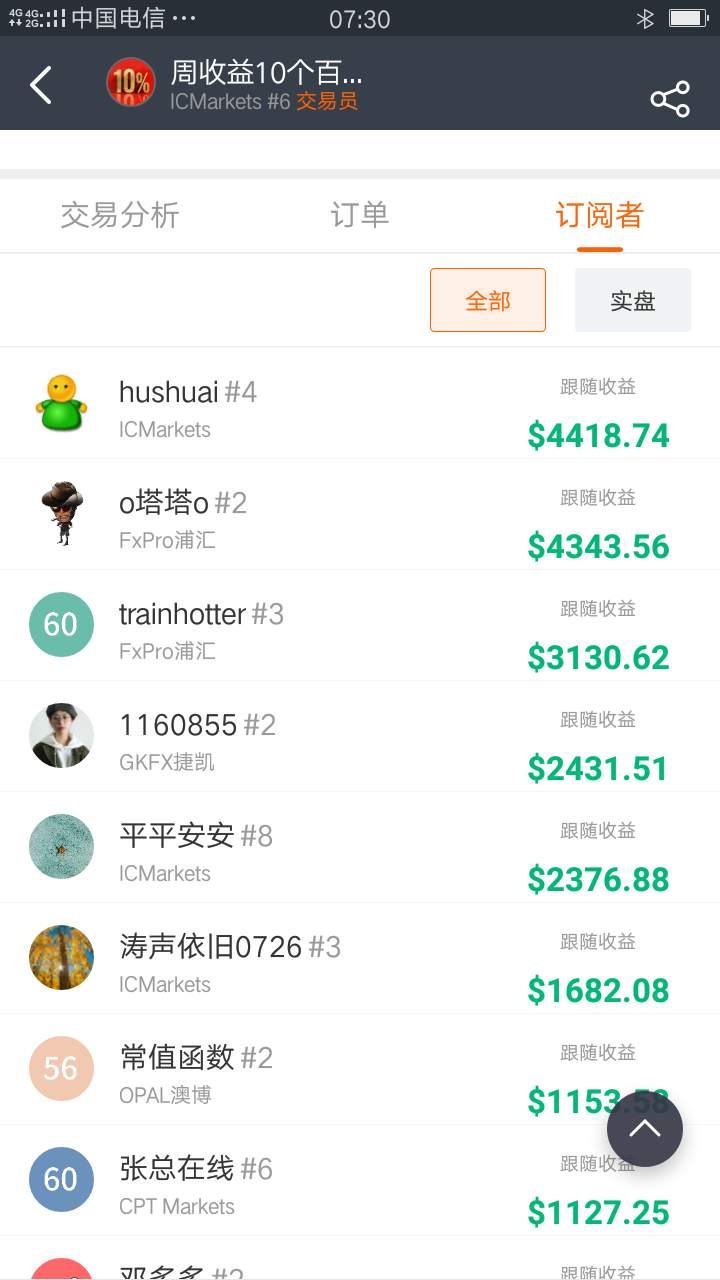720x1280 pixels.
Task: Open subscriber 平平安安 #8
Action: pyautogui.click(x=360, y=848)
